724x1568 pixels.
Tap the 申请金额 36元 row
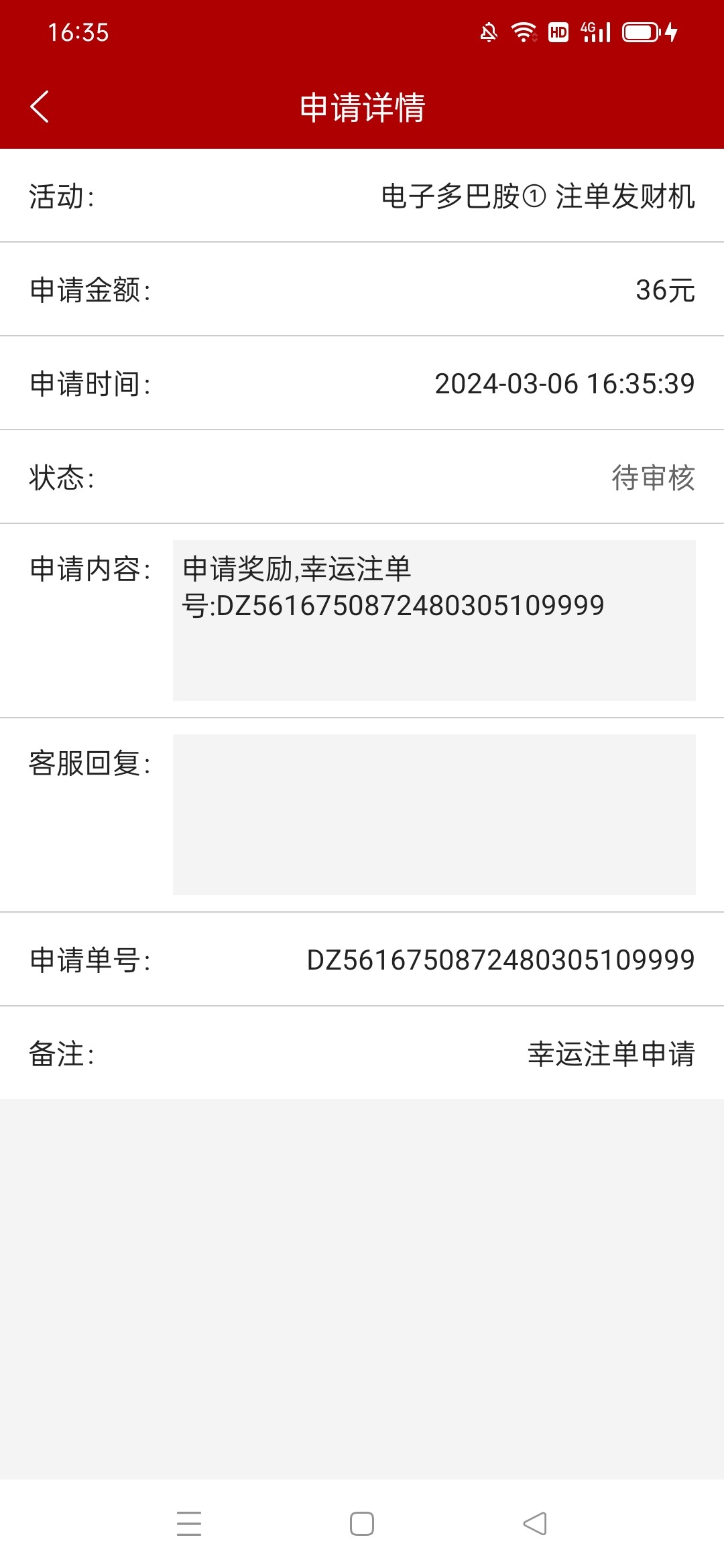click(x=362, y=289)
